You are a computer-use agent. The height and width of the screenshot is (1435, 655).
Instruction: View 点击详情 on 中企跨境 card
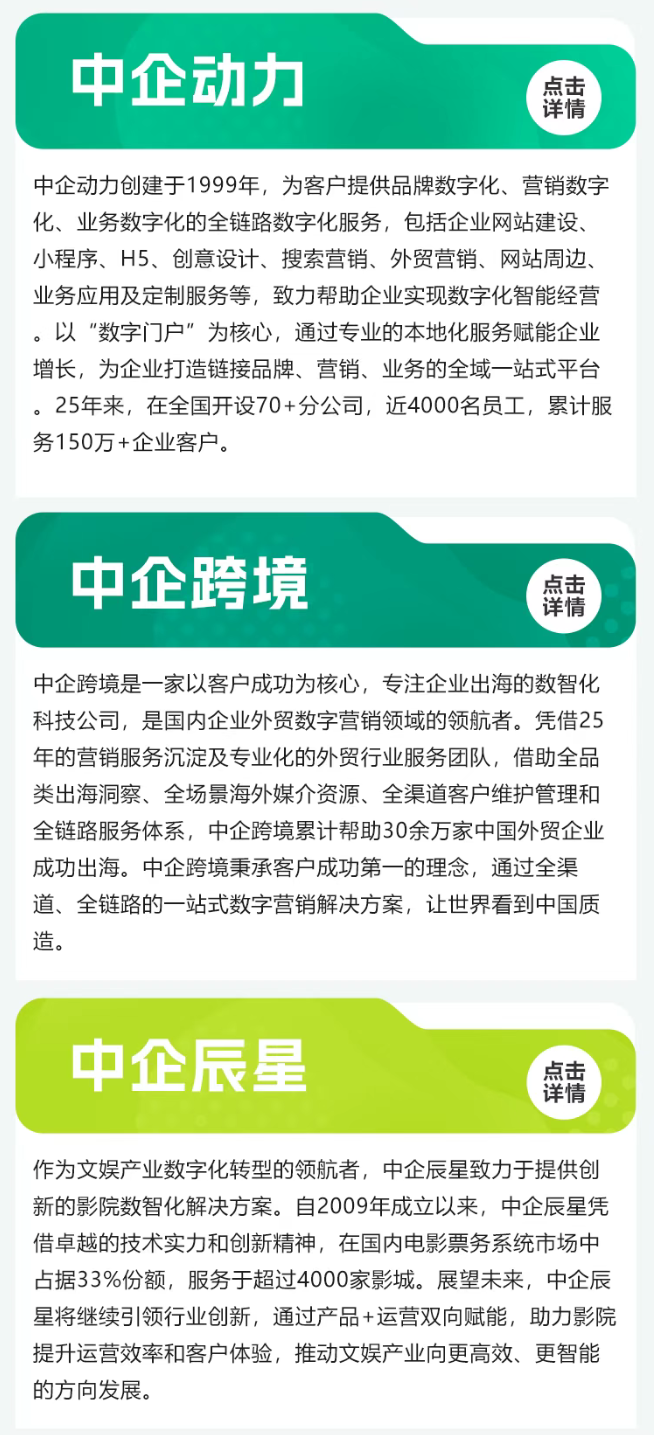563,595
